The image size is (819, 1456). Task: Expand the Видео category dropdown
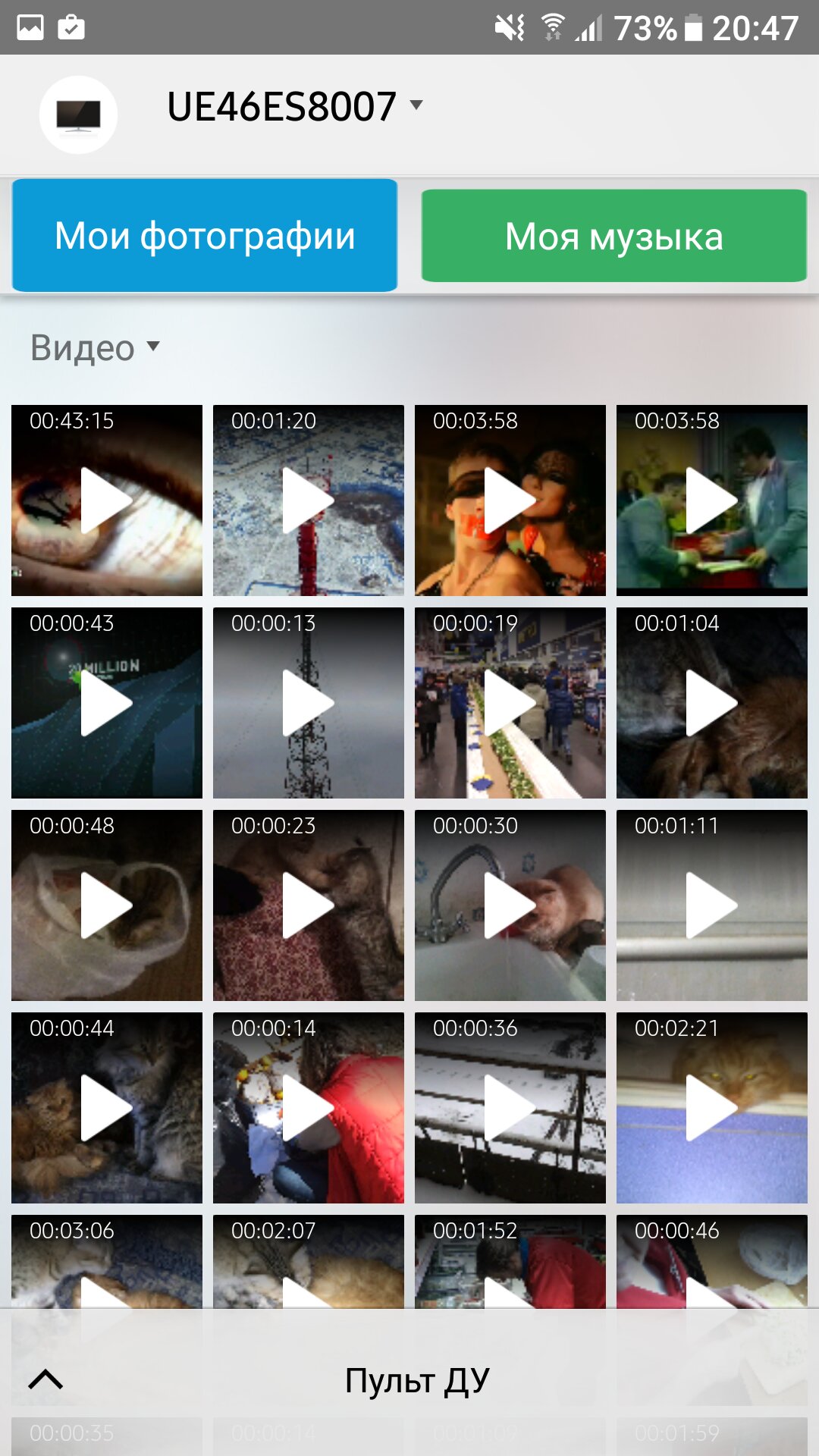[x=96, y=348]
